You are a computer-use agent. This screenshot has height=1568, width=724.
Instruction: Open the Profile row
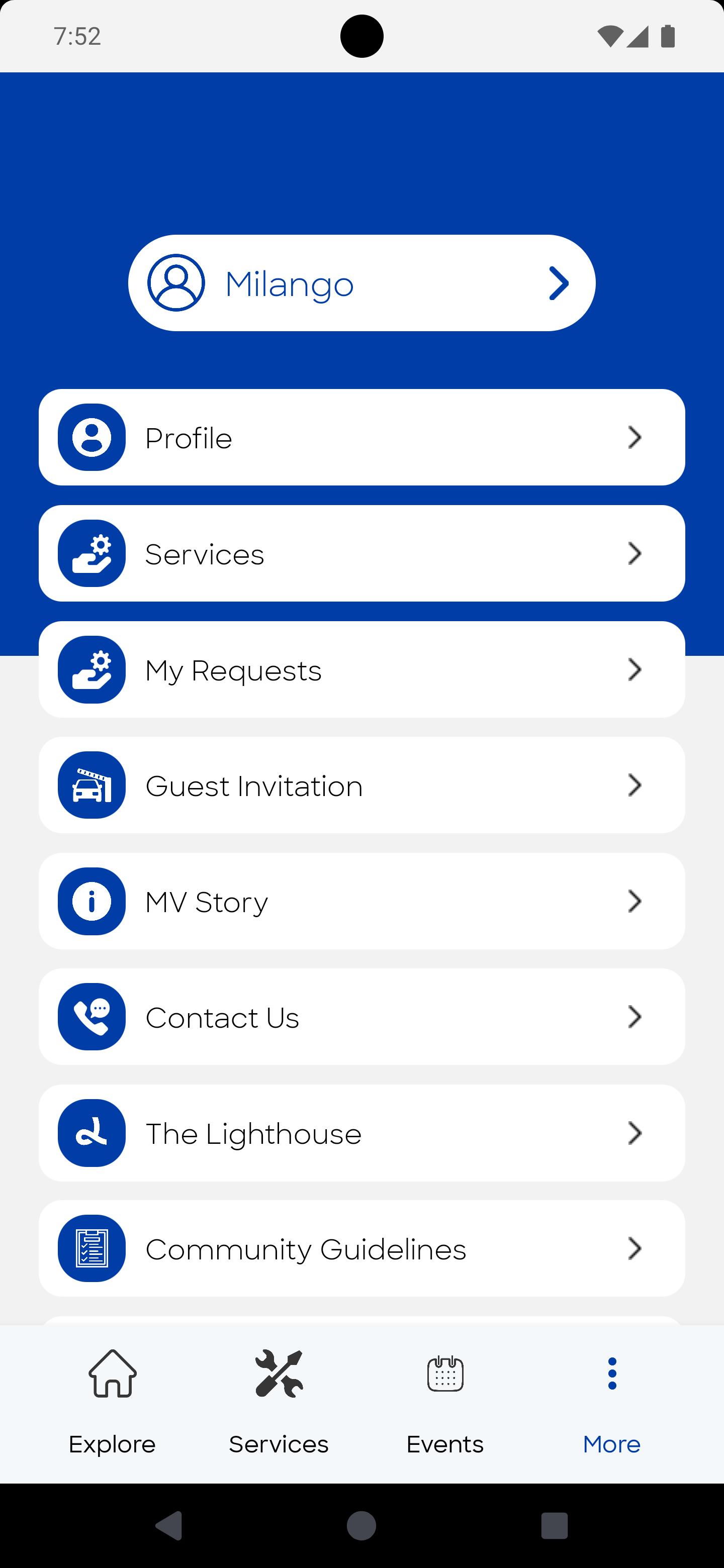[361, 437]
